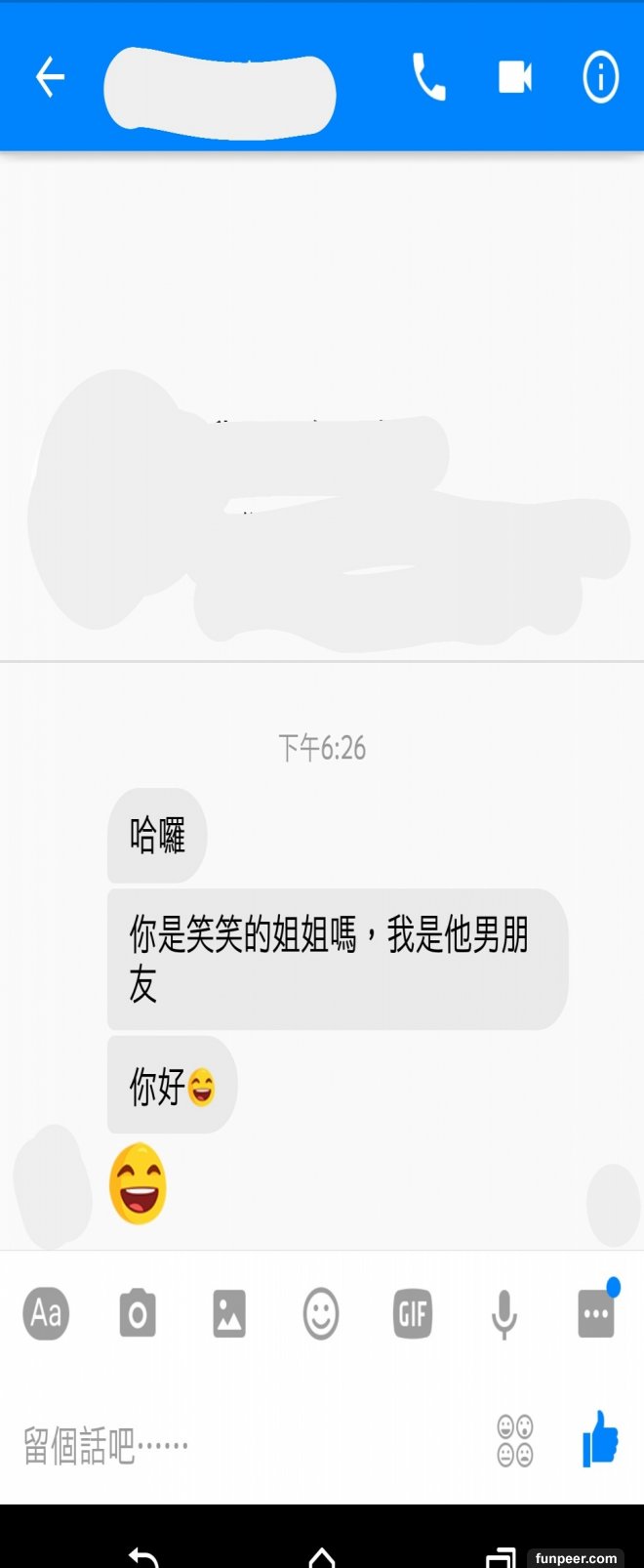Send a thumbs-up like
This screenshot has width=644, height=1568.
600,1439
